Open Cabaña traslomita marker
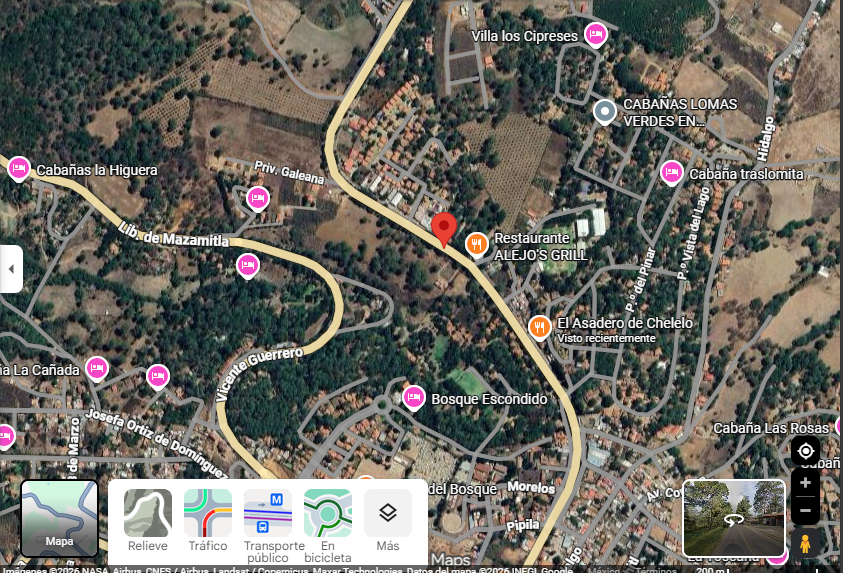 pyautogui.click(x=671, y=173)
